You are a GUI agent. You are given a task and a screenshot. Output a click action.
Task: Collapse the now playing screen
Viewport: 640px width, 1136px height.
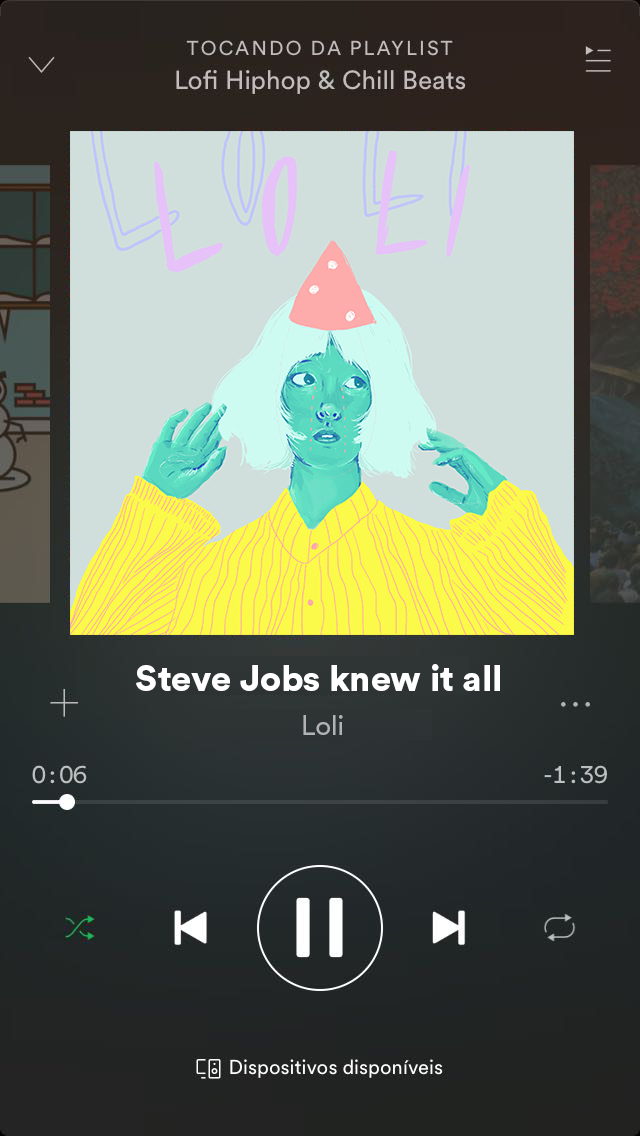[42, 65]
